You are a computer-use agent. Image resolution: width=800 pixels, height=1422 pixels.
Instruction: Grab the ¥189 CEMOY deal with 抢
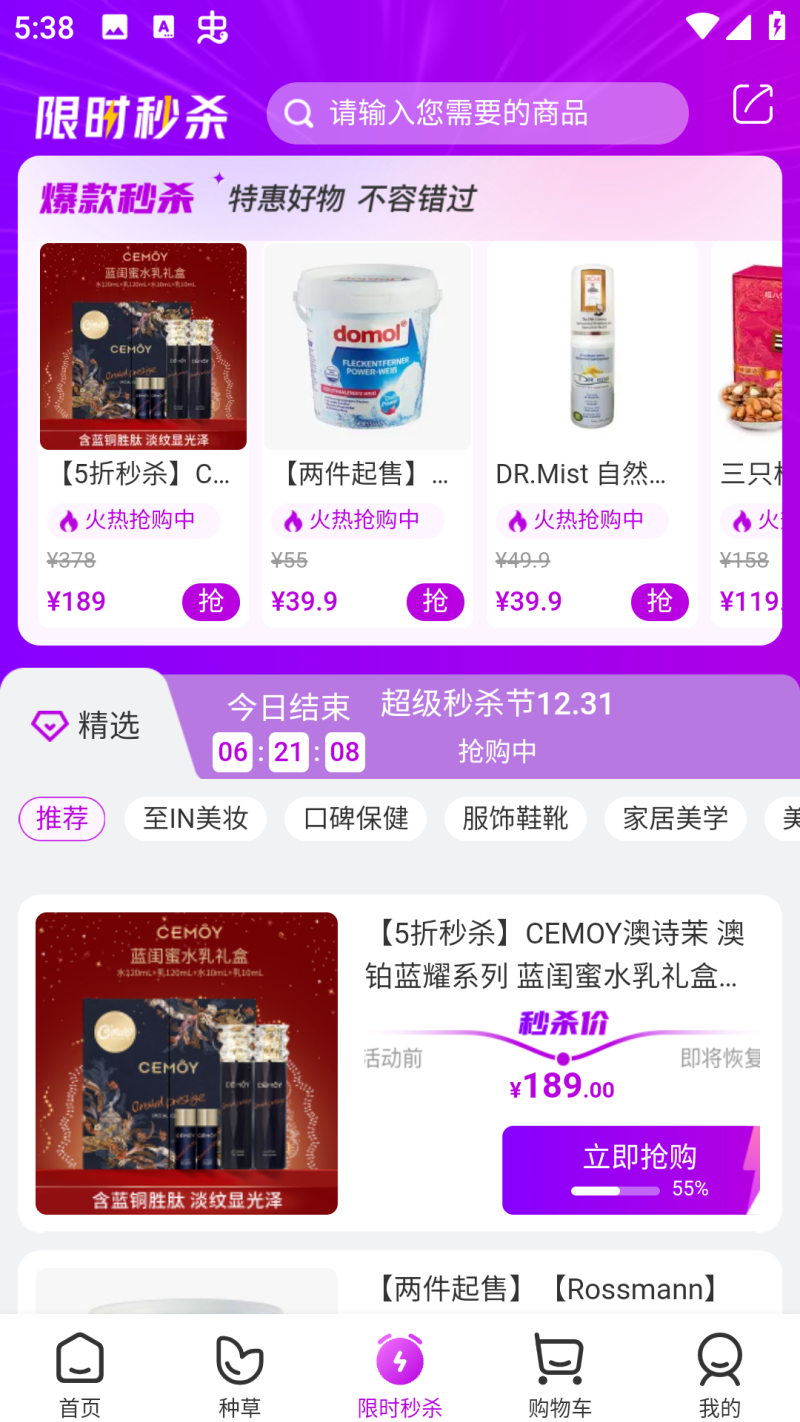click(x=211, y=601)
